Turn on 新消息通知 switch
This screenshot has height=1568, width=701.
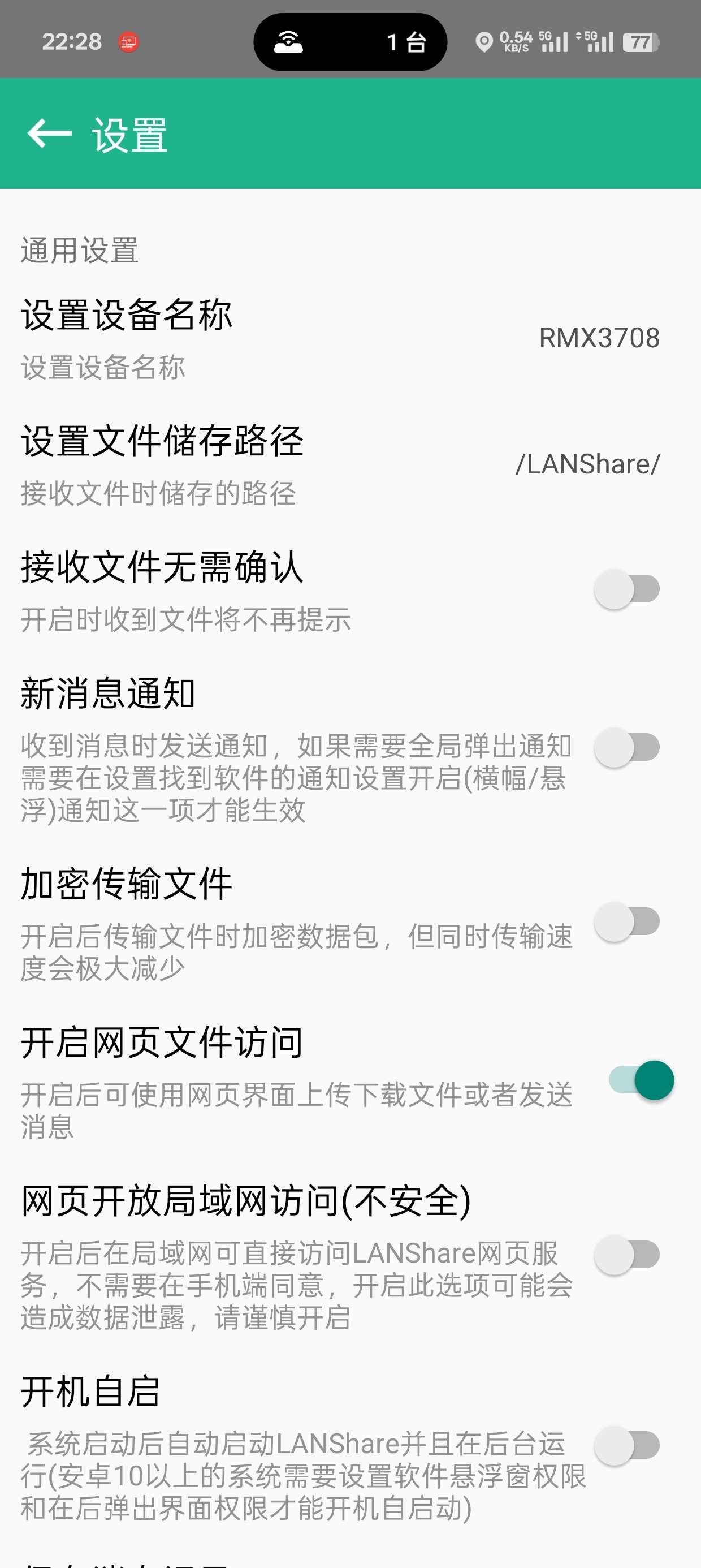point(628,747)
